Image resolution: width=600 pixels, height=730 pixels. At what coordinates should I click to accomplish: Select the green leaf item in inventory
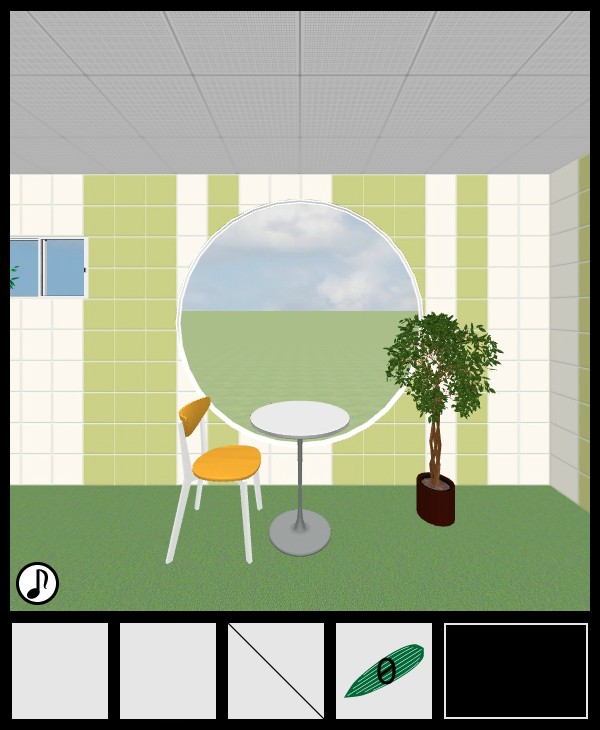pos(384,670)
